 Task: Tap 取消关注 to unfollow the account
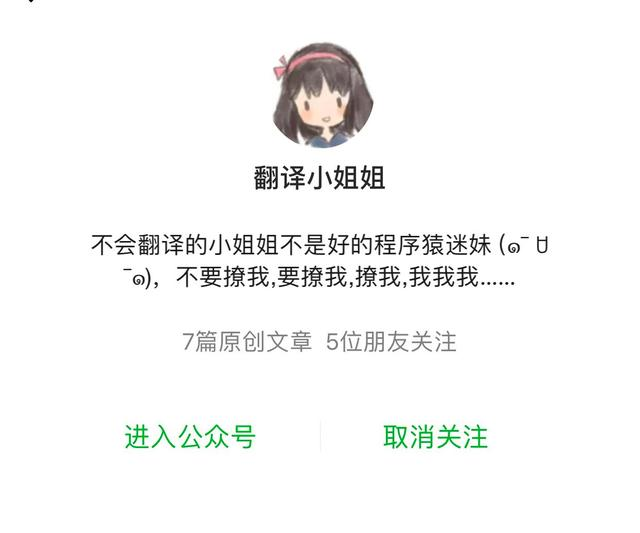[x=436, y=437]
